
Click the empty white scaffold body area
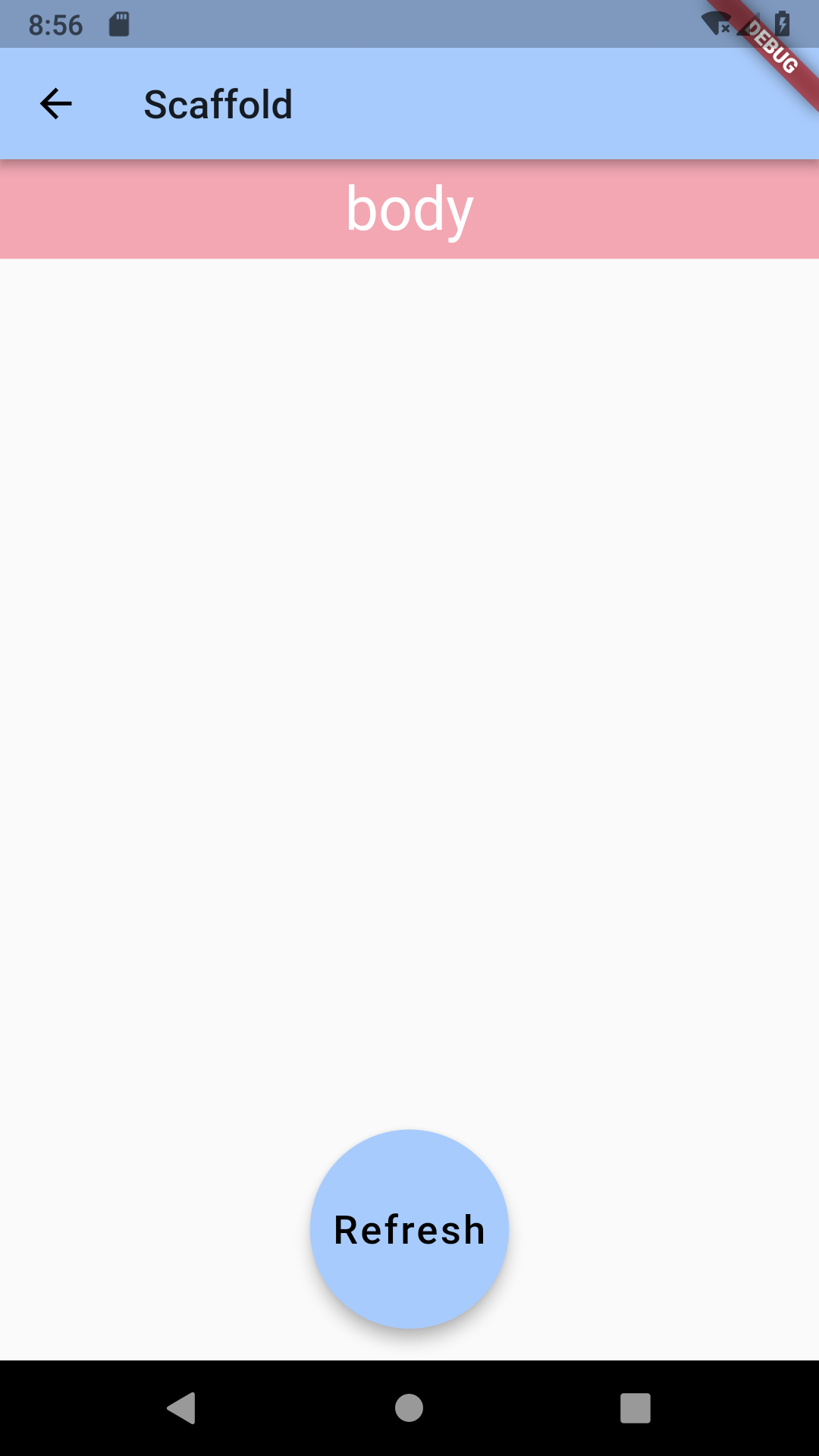point(409,682)
